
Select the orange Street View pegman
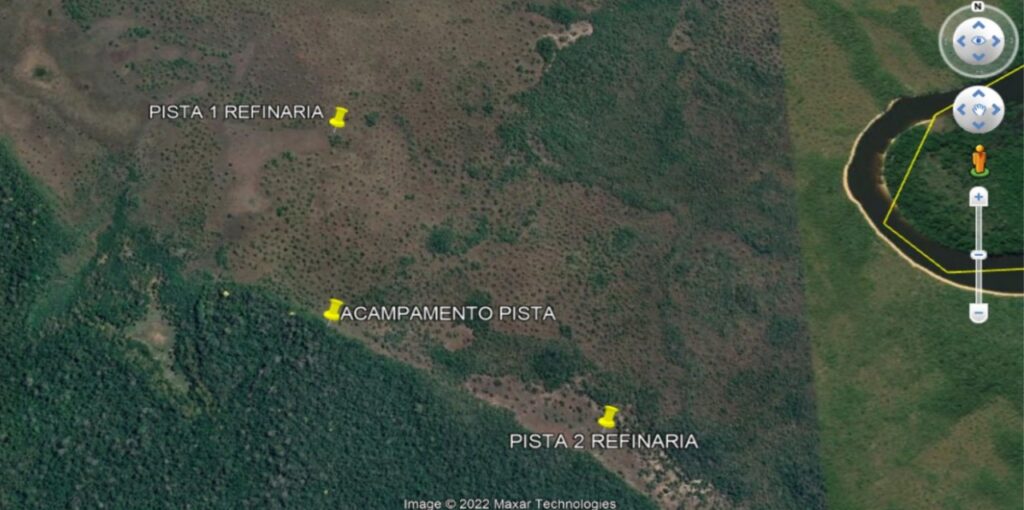[978, 160]
